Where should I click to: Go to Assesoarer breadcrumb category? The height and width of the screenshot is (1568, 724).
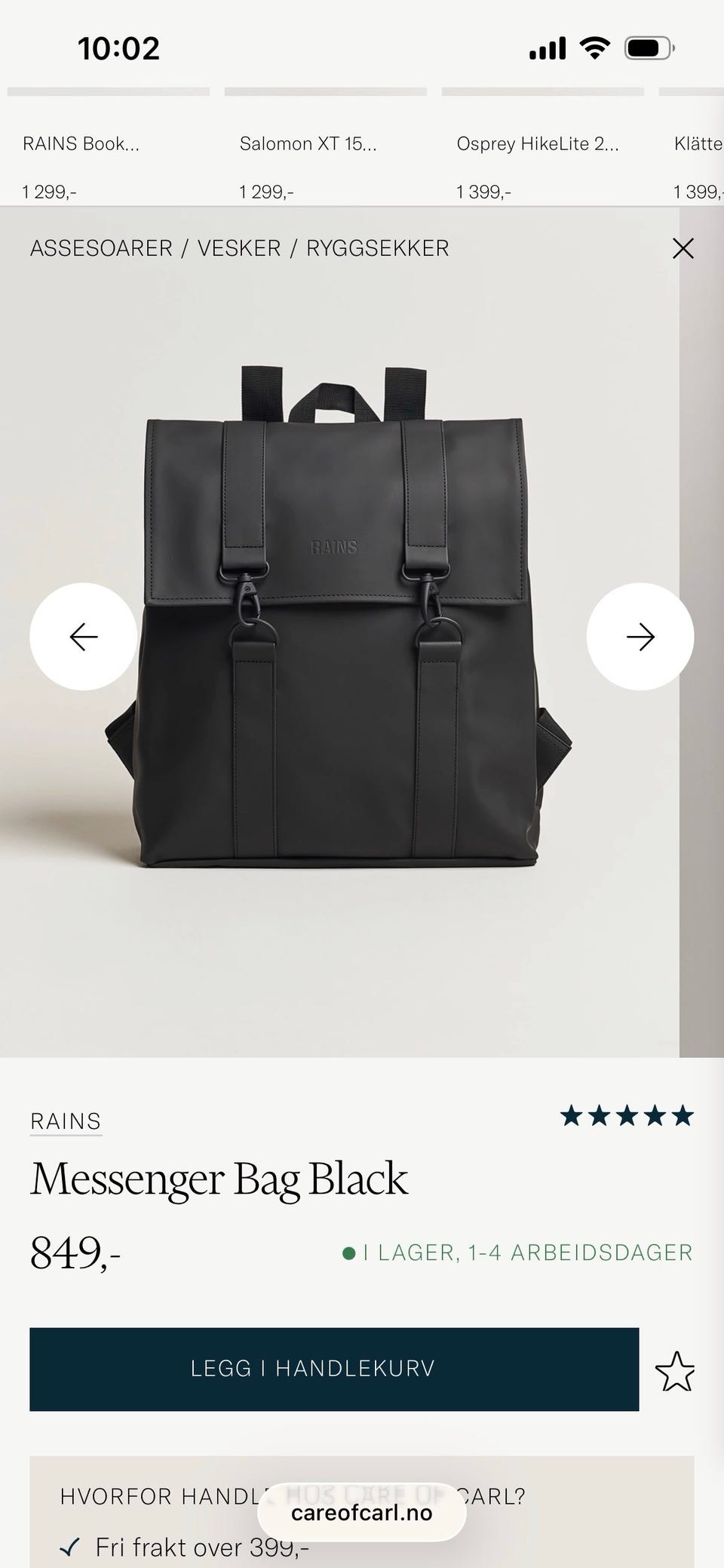pos(101,248)
